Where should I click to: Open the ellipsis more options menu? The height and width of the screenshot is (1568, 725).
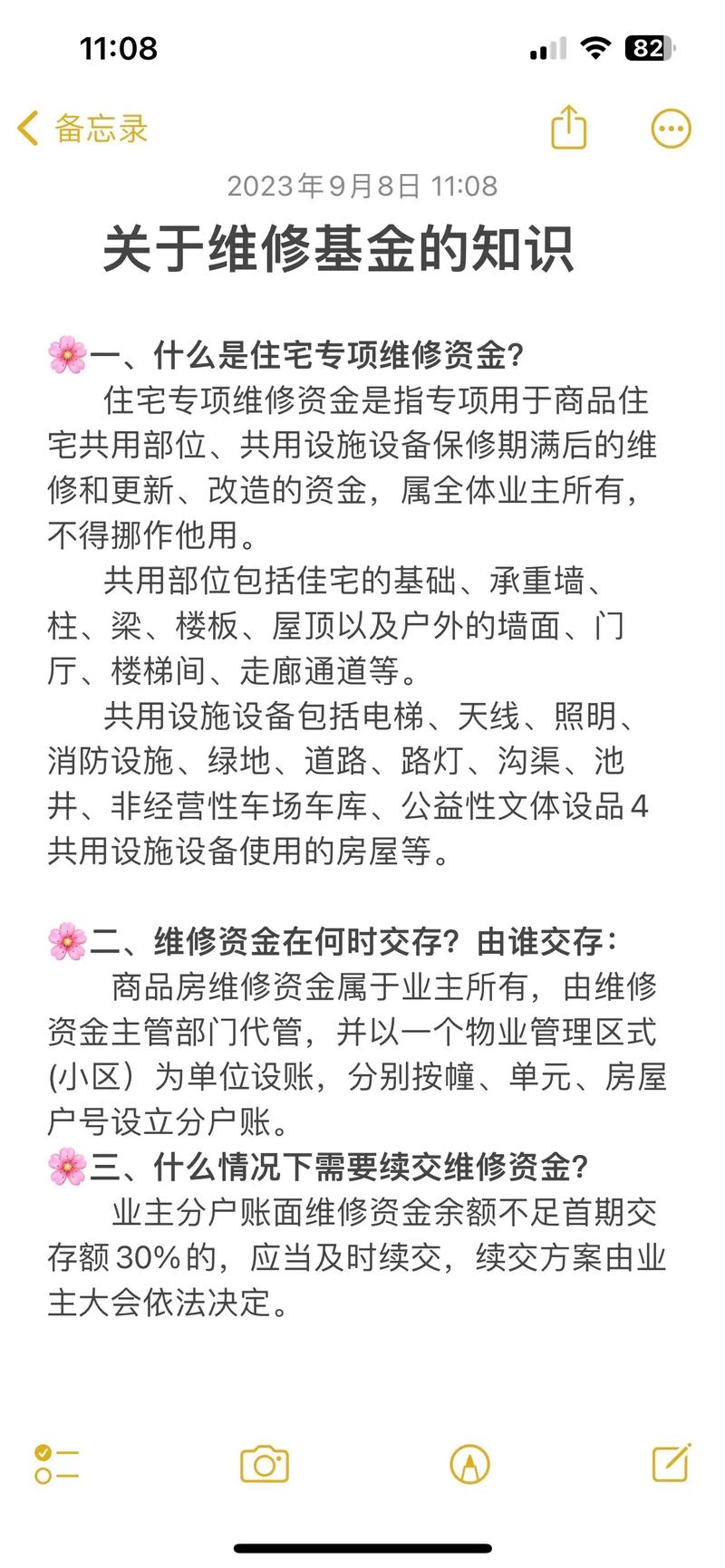tap(670, 128)
